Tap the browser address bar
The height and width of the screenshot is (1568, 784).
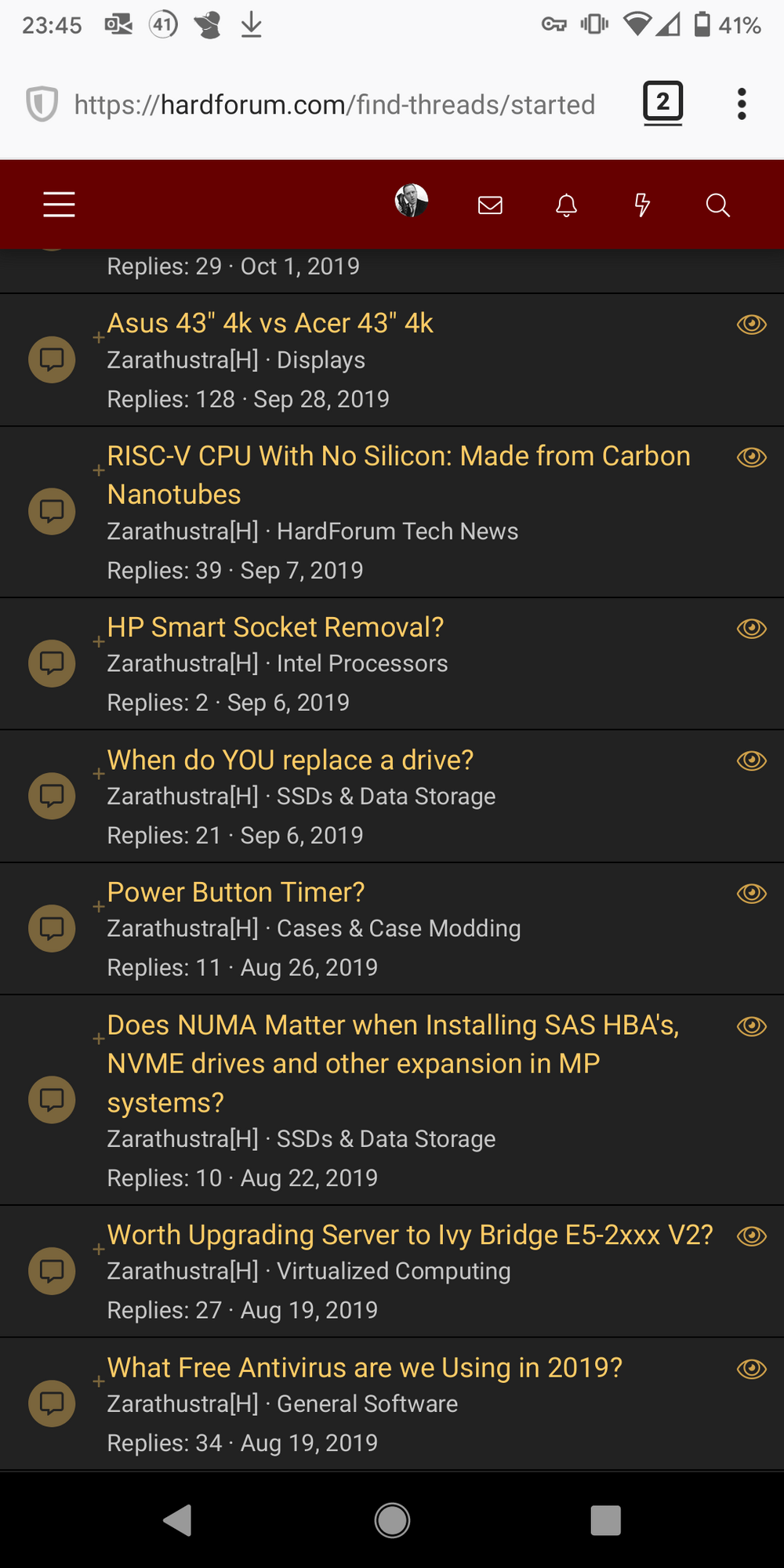334,105
